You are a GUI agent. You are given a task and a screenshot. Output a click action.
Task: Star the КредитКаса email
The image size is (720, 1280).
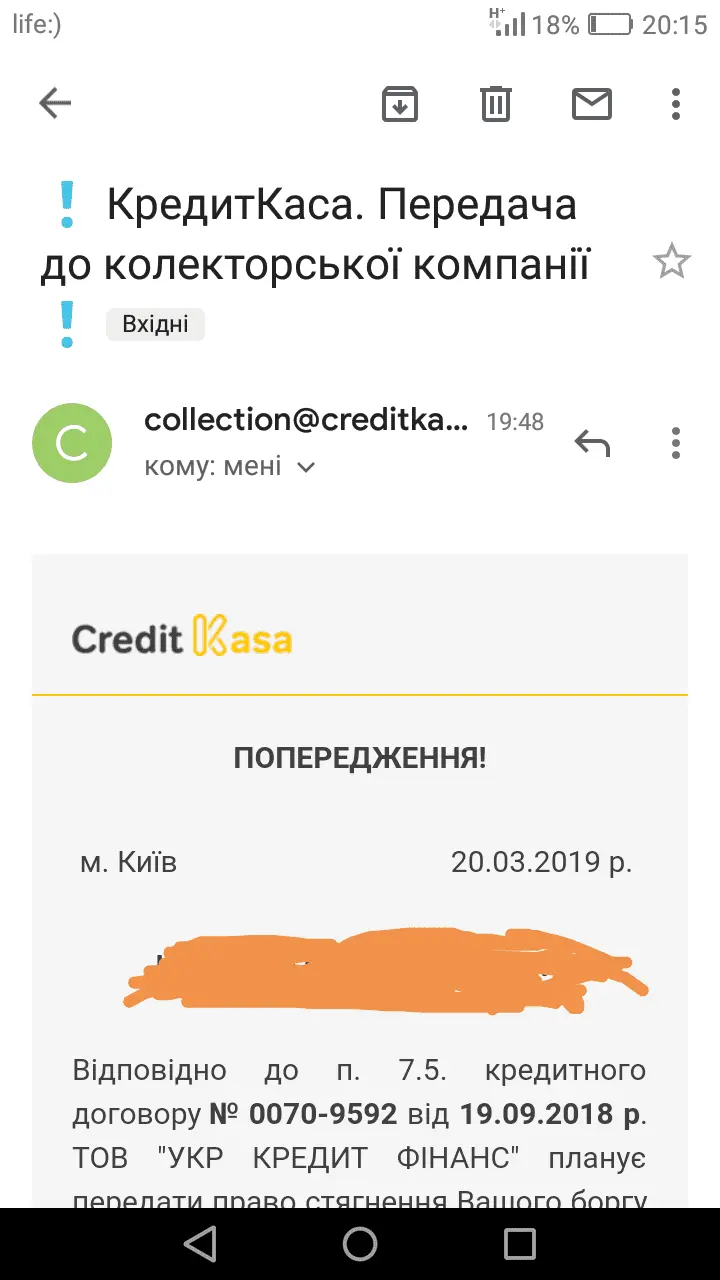coord(671,263)
